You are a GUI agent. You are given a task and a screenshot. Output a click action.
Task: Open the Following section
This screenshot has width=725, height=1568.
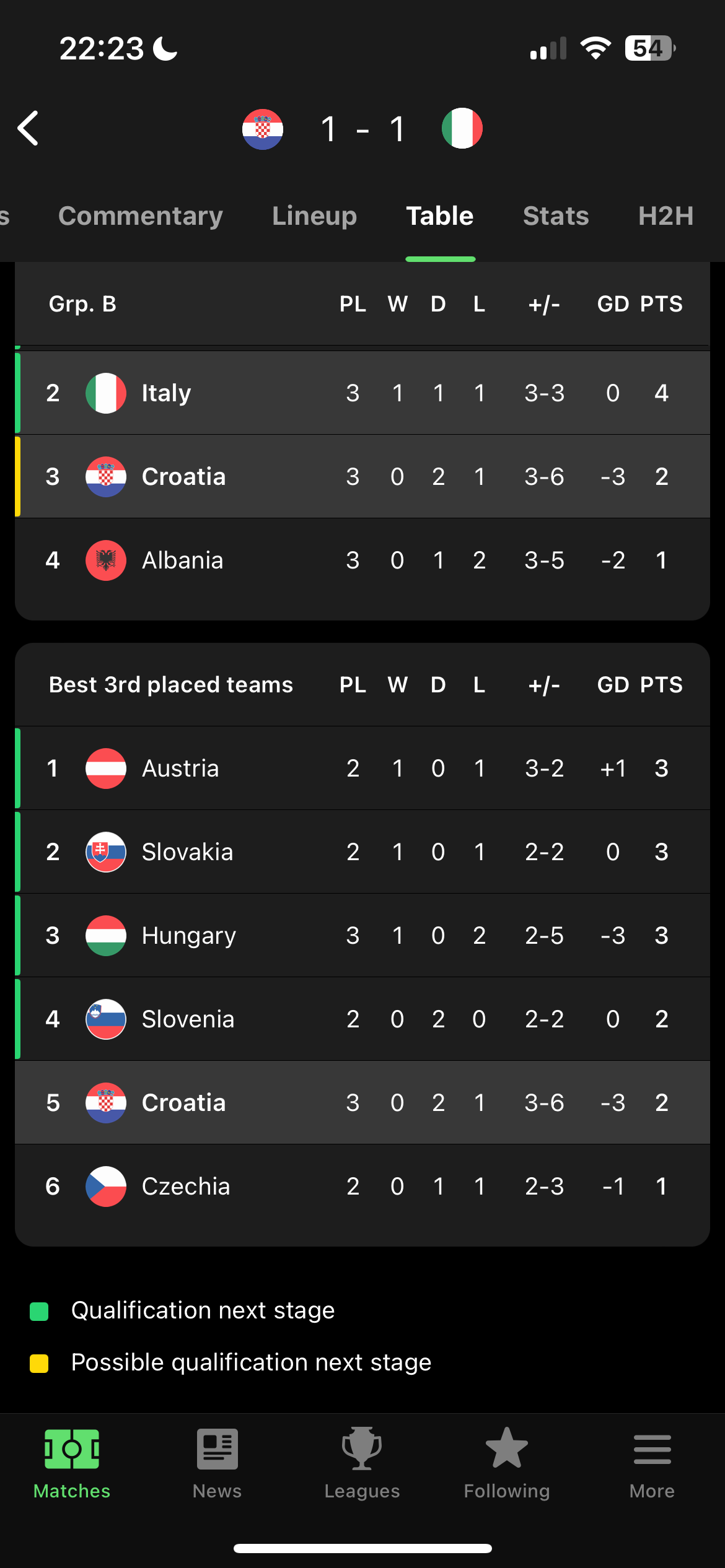click(507, 1464)
